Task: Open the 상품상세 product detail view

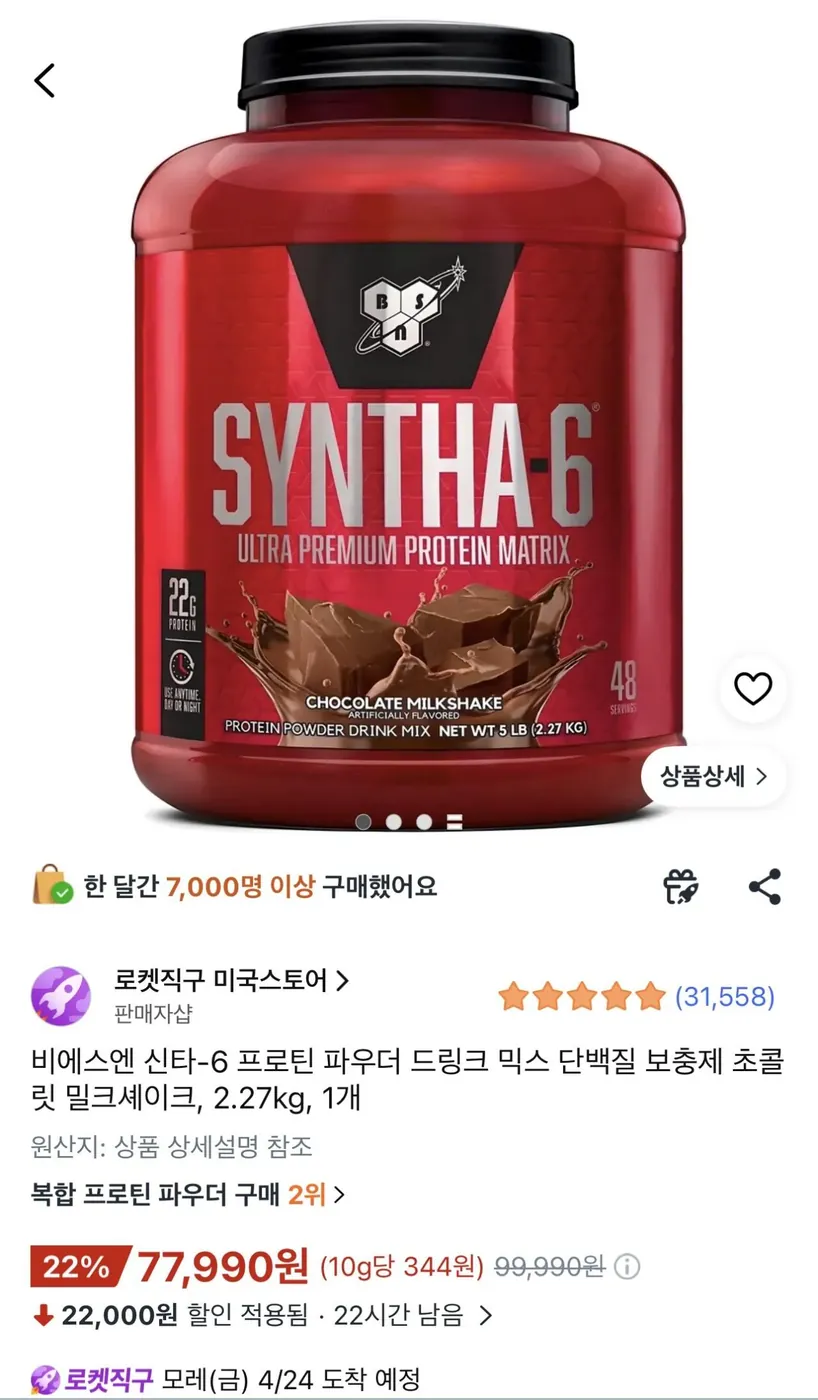Action: click(x=702, y=776)
